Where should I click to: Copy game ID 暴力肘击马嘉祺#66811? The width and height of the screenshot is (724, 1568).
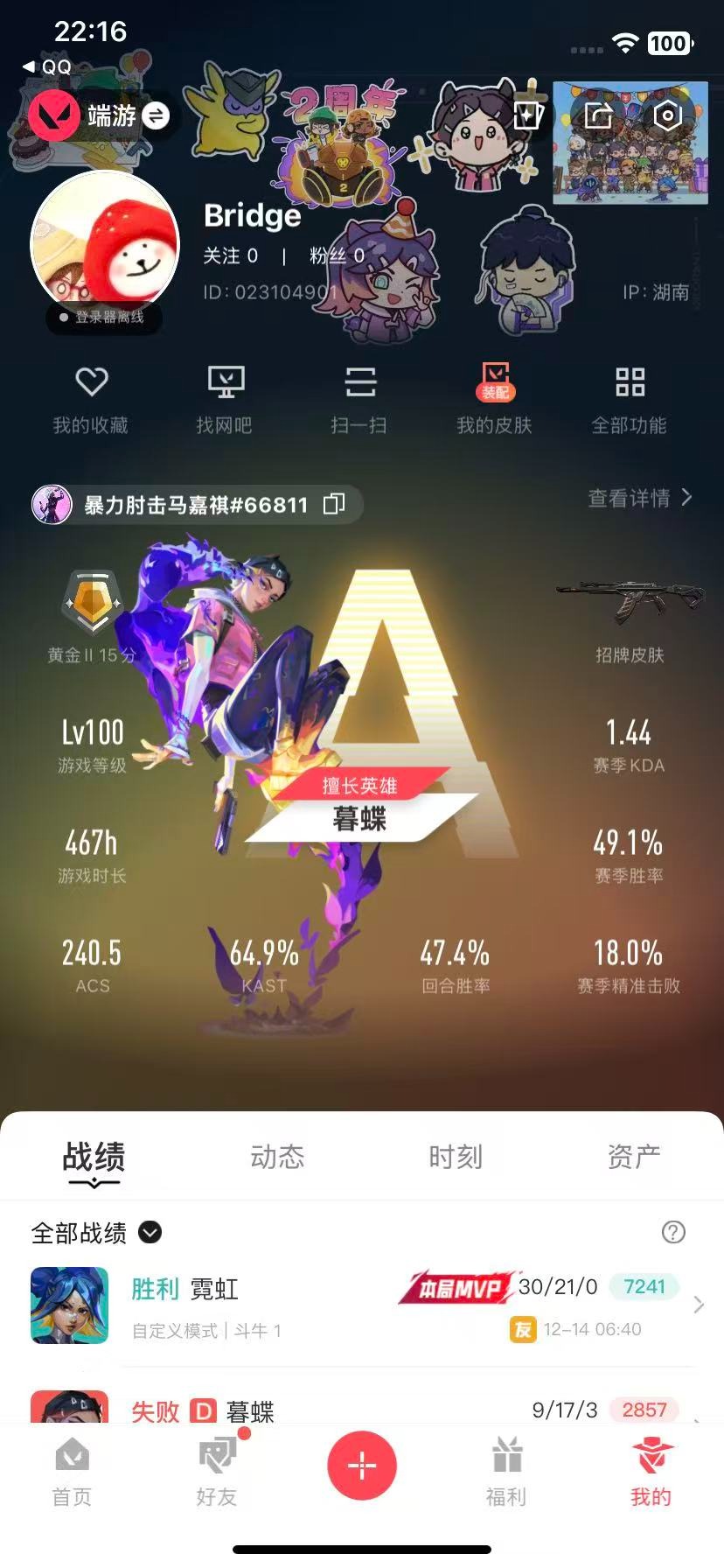pyautogui.click(x=334, y=504)
